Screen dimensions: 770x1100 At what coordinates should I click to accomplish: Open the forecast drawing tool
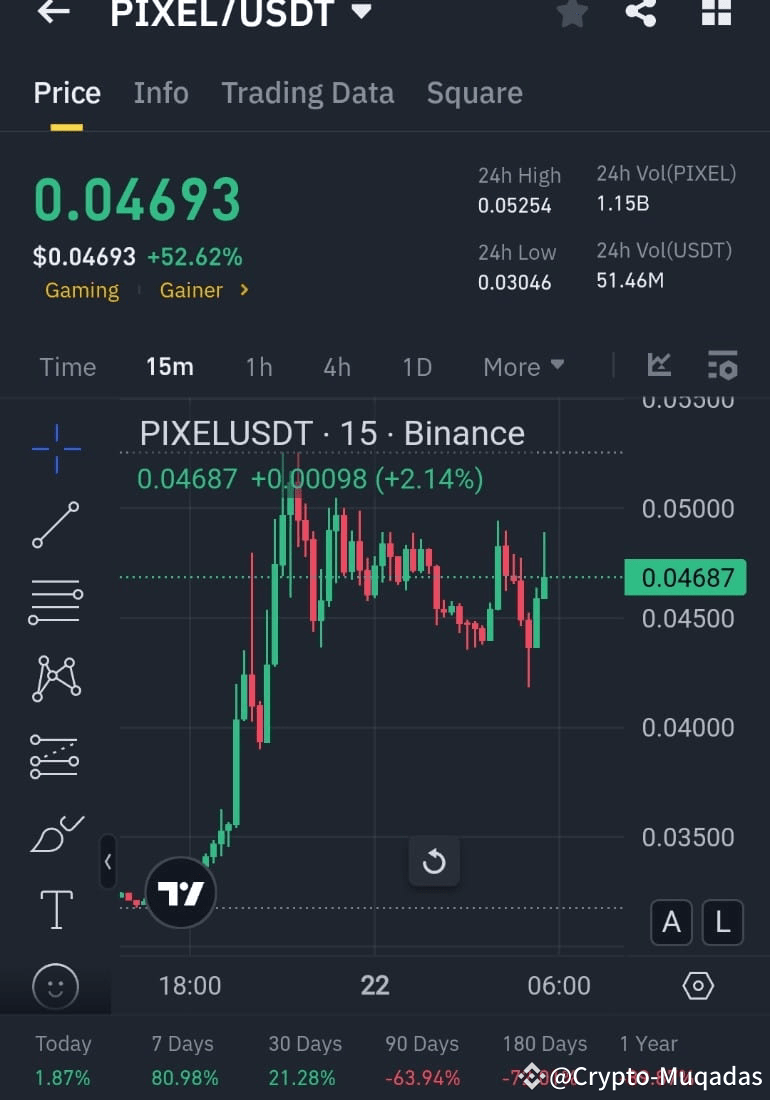pos(55,756)
